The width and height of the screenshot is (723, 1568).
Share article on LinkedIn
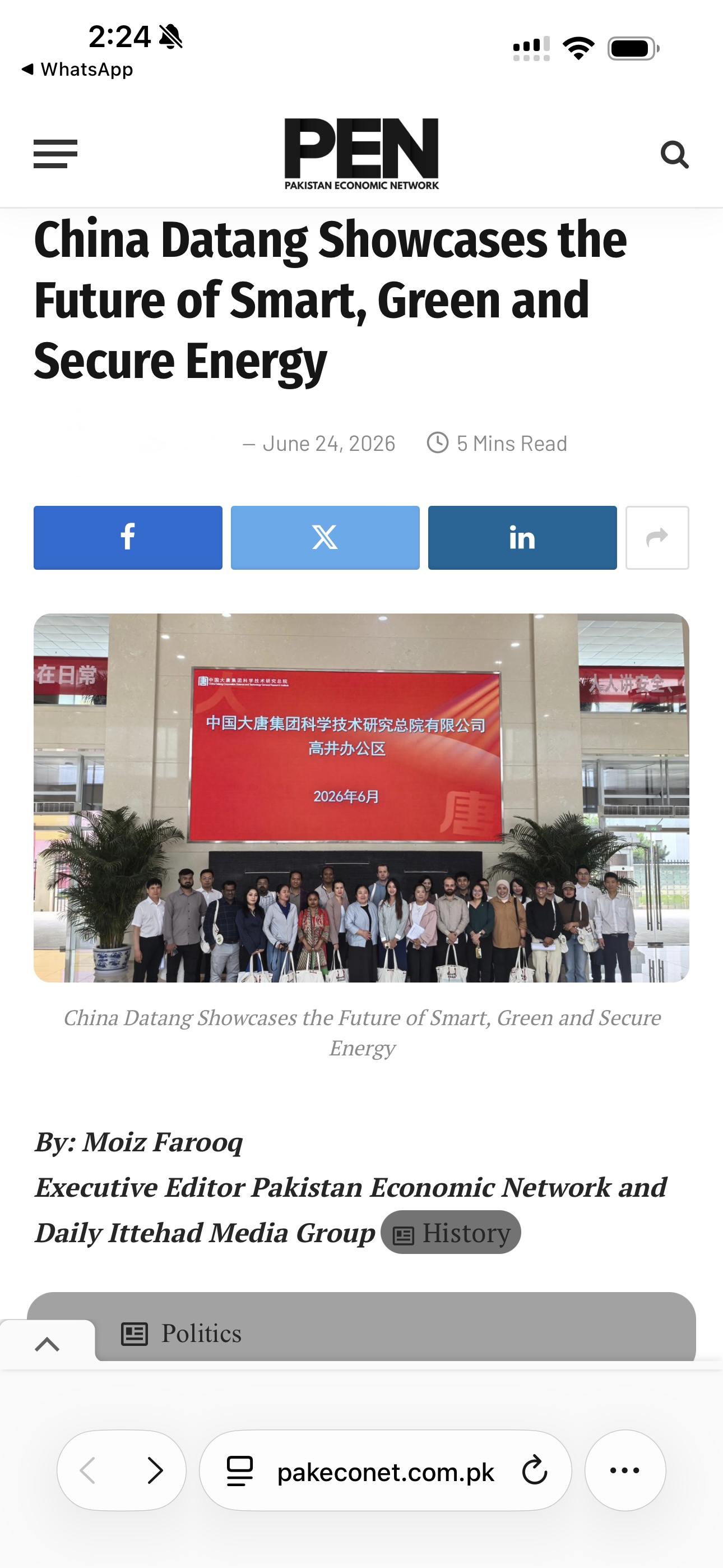point(522,537)
